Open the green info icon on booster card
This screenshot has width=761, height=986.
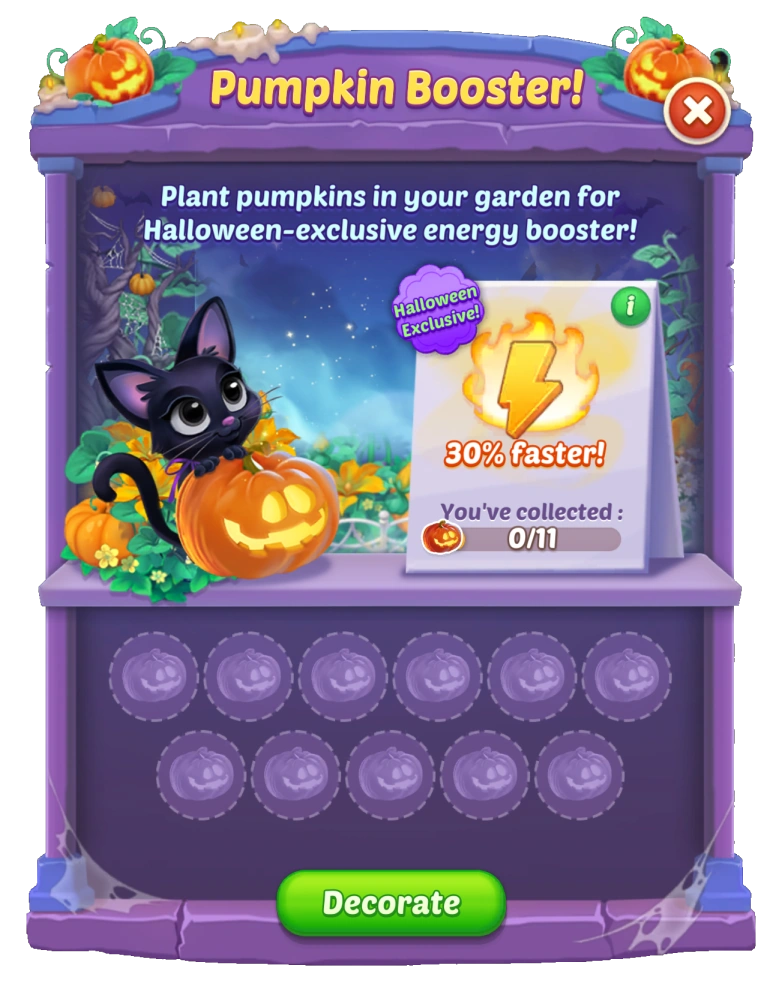pos(630,307)
